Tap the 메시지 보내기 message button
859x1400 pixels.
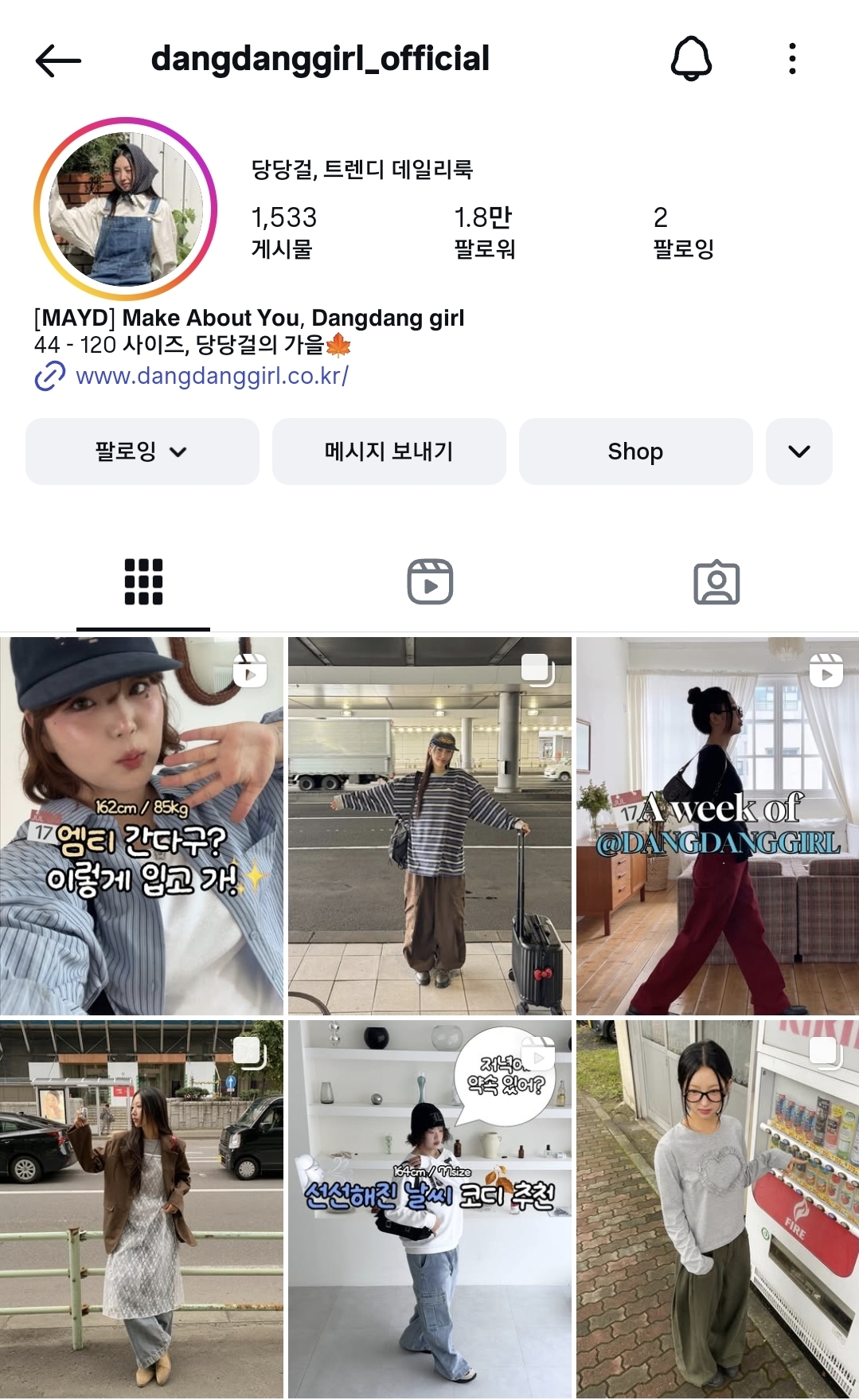(x=389, y=452)
